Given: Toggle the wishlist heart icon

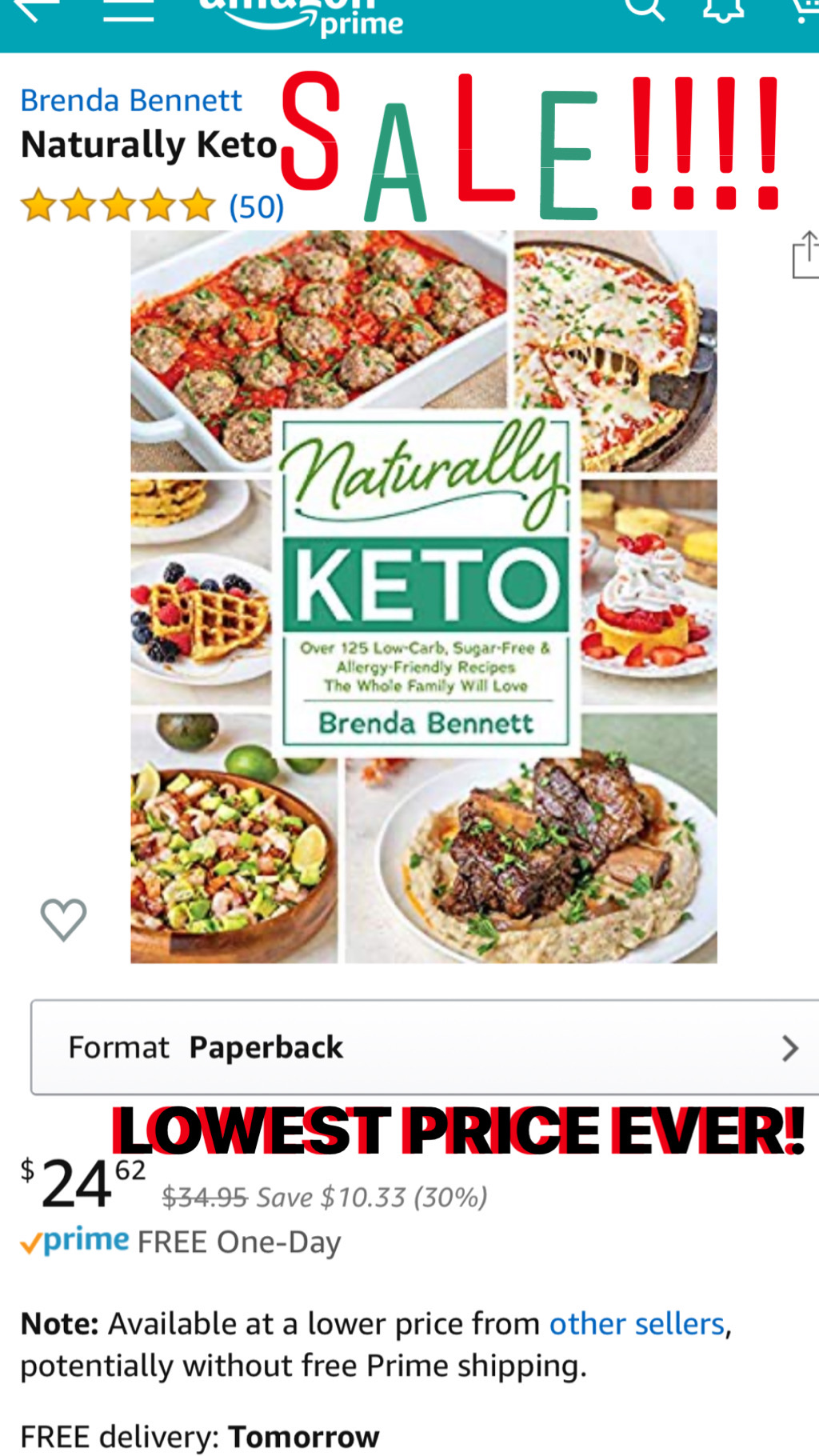Looking at the screenshot, I should tap(62, 920).
